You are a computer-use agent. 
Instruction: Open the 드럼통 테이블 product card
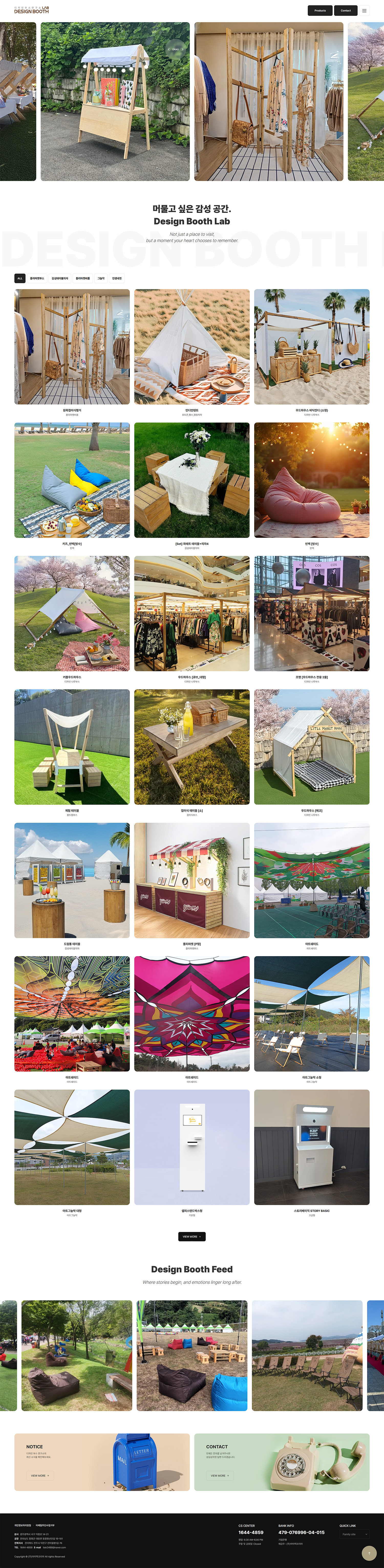tap(72, 880)
